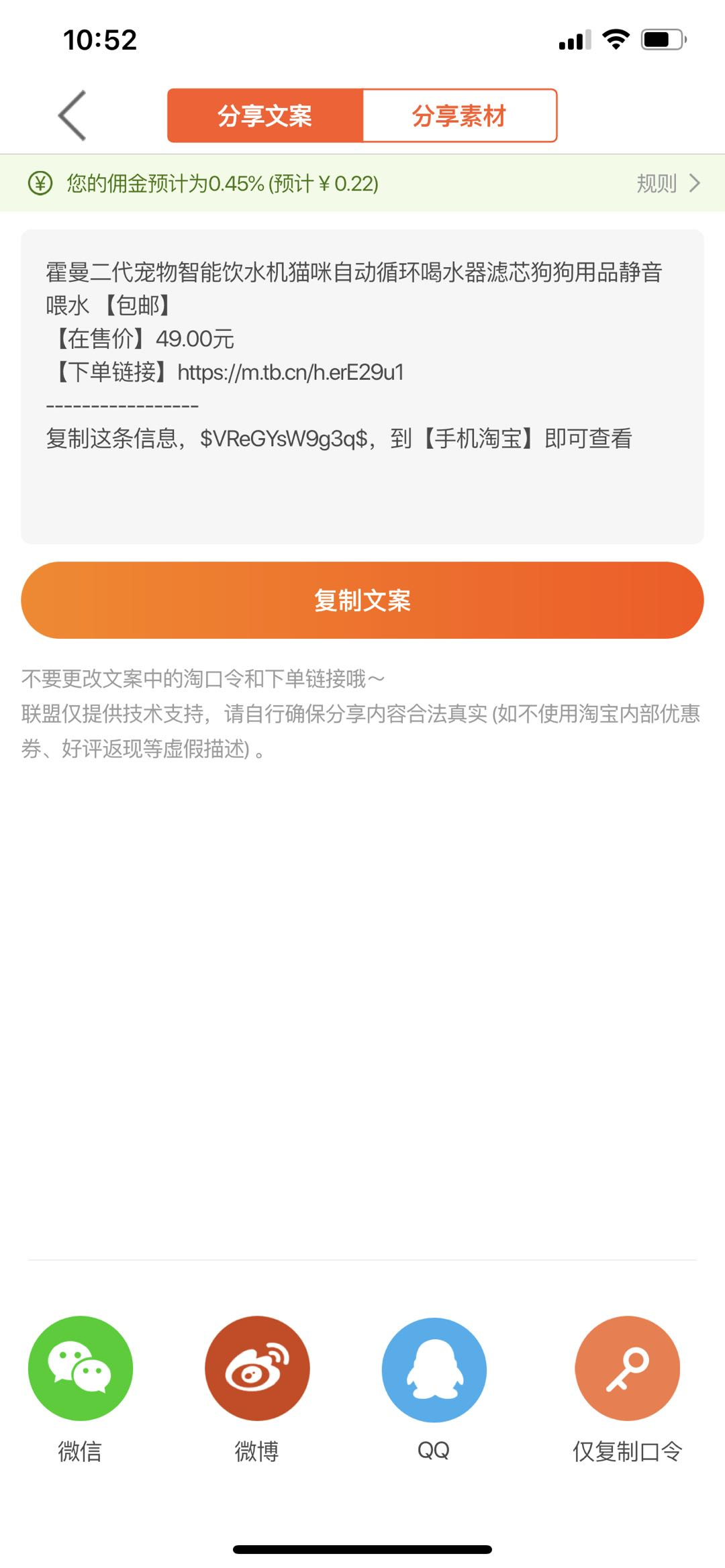Go back using the arrow icon
Image resolution: width=725 pixels, height=1568 pixels.
72,115
